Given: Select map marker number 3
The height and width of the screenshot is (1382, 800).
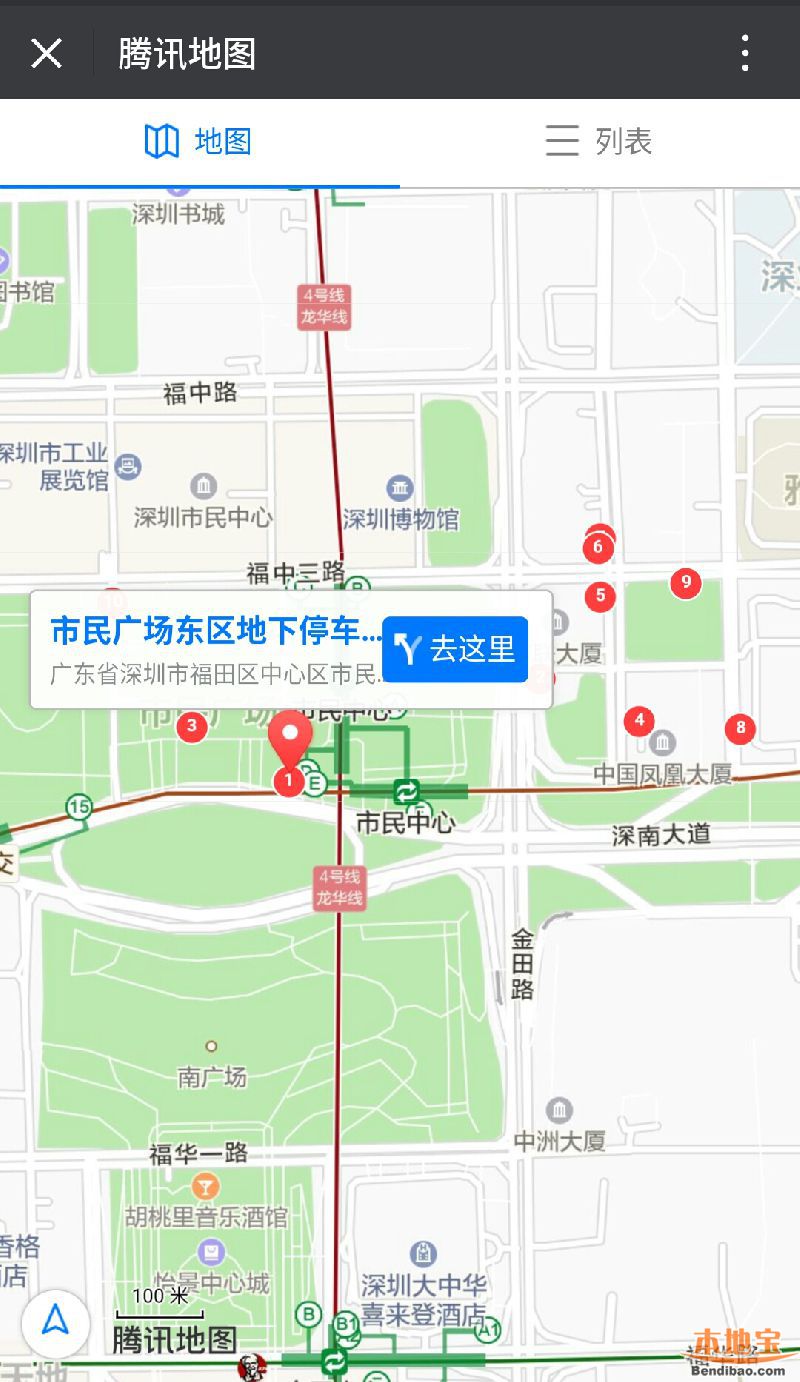Looking at the screenshot, I should (x=191, y=726).
